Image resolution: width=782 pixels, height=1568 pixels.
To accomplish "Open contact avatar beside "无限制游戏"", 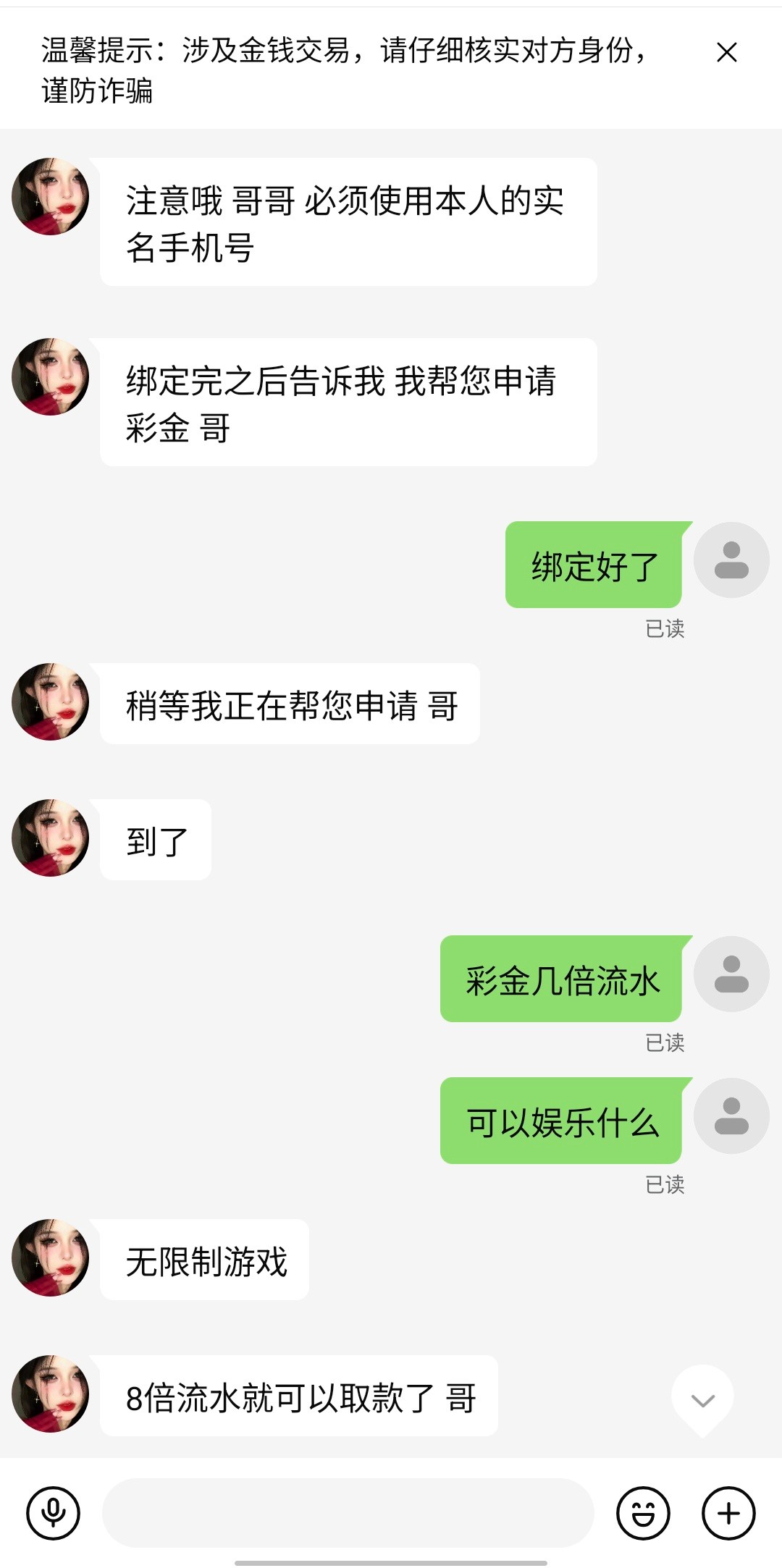I will tap(51, 1257).
